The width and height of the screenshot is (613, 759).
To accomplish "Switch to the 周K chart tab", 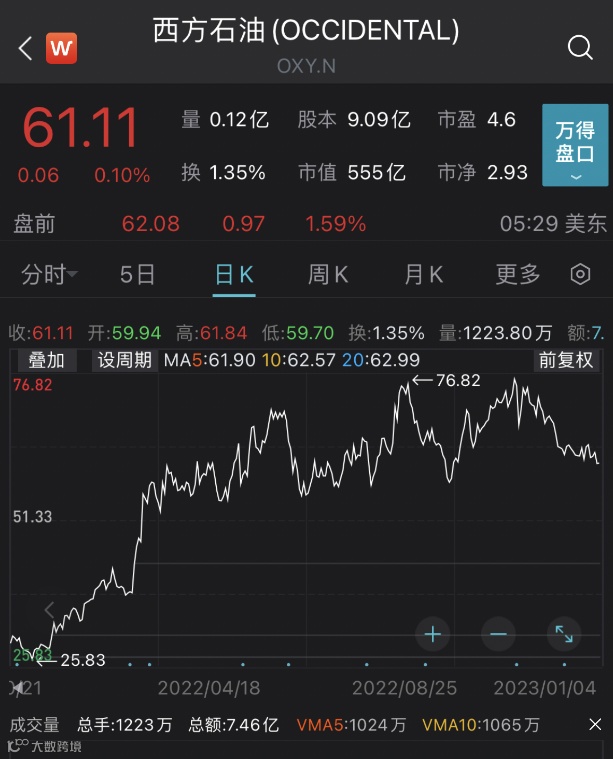I will point(328,274).
